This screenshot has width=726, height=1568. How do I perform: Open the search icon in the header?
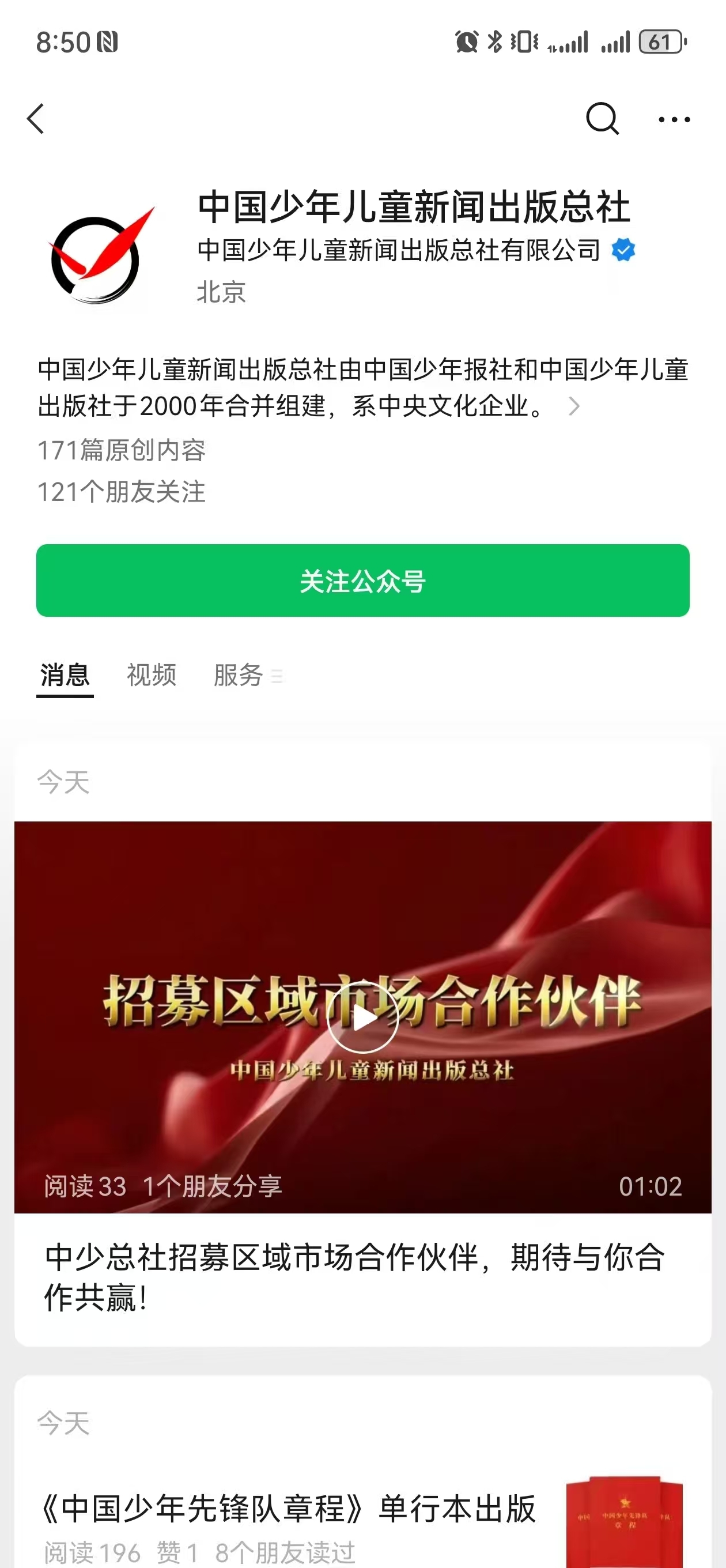pos(602,119)
